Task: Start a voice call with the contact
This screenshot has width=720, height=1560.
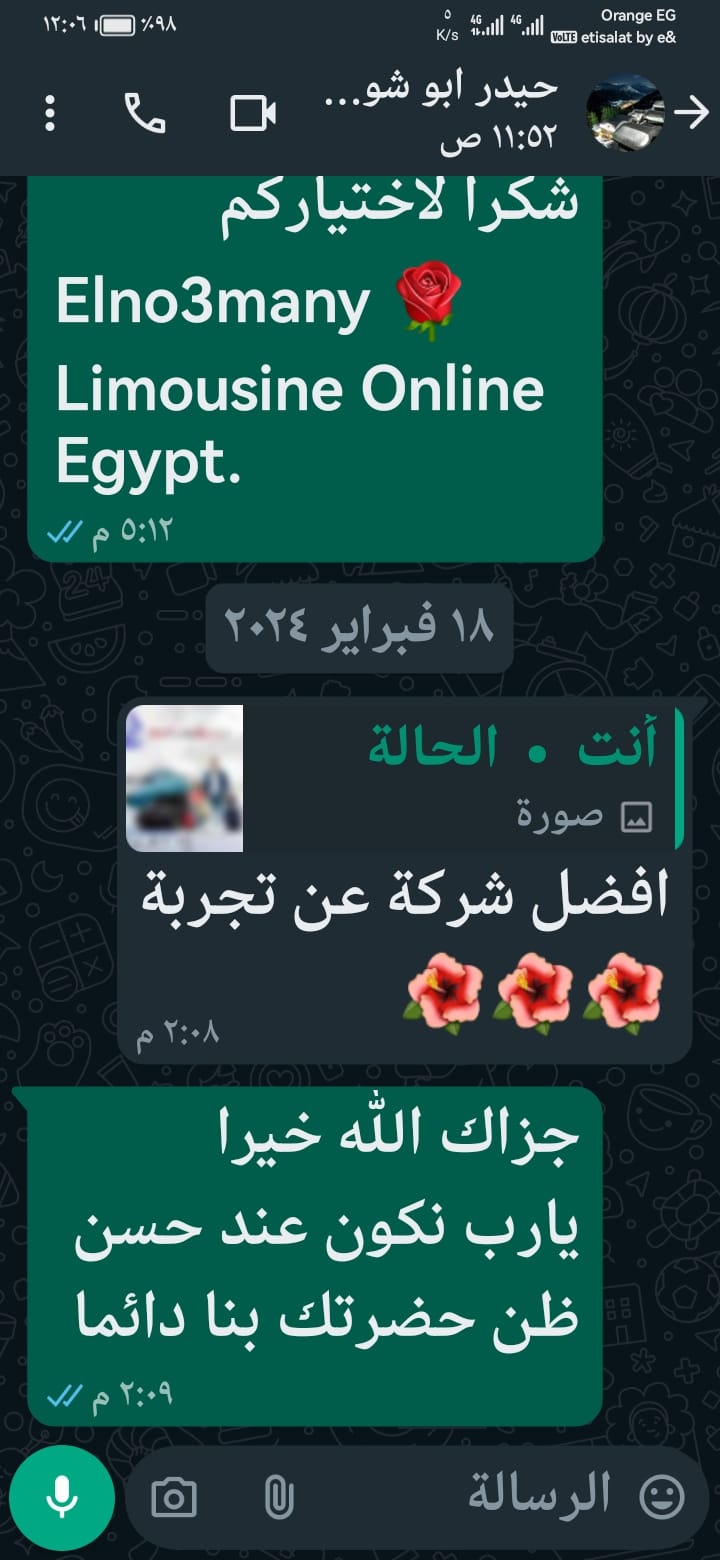Action: pyautogui.click(x=145, y=113)
